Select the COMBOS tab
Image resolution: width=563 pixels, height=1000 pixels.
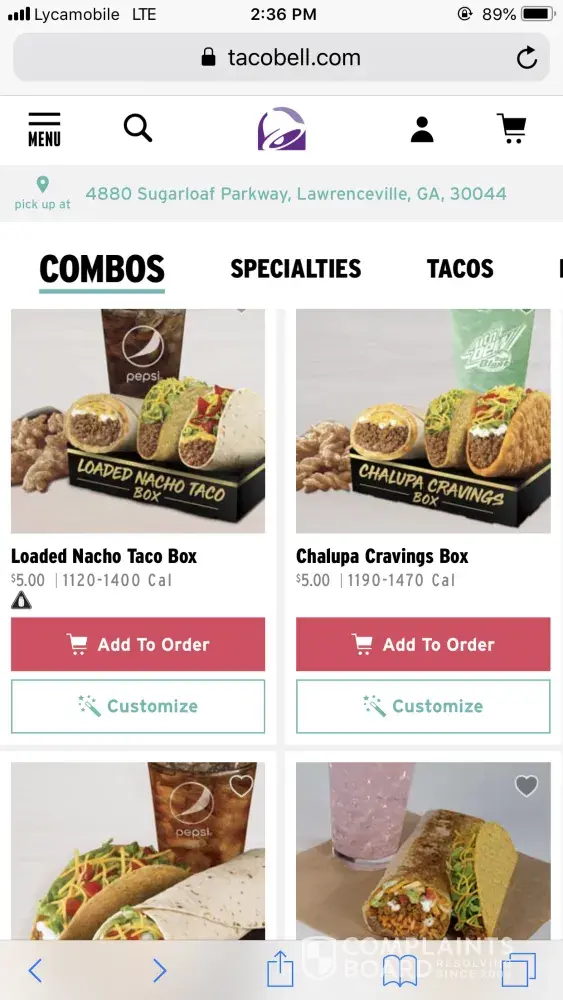(x=102, y=269)
